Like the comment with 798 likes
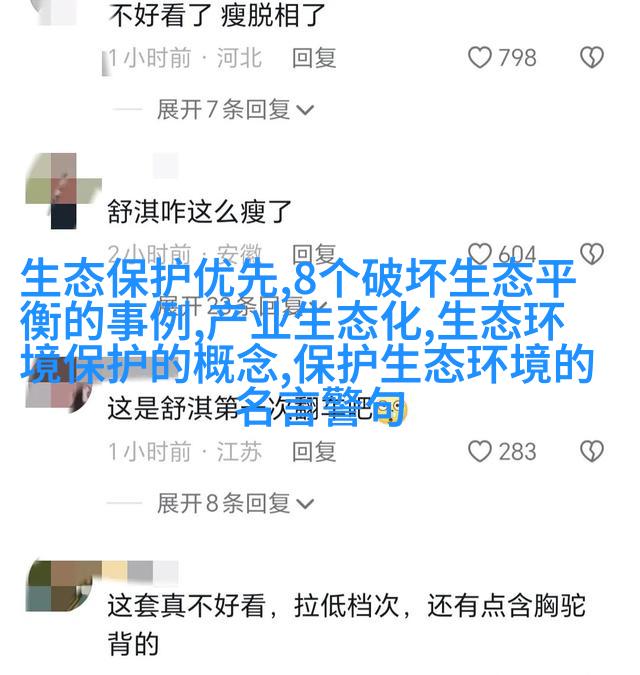This screenshot has width=640, height=675. [481, 58]
